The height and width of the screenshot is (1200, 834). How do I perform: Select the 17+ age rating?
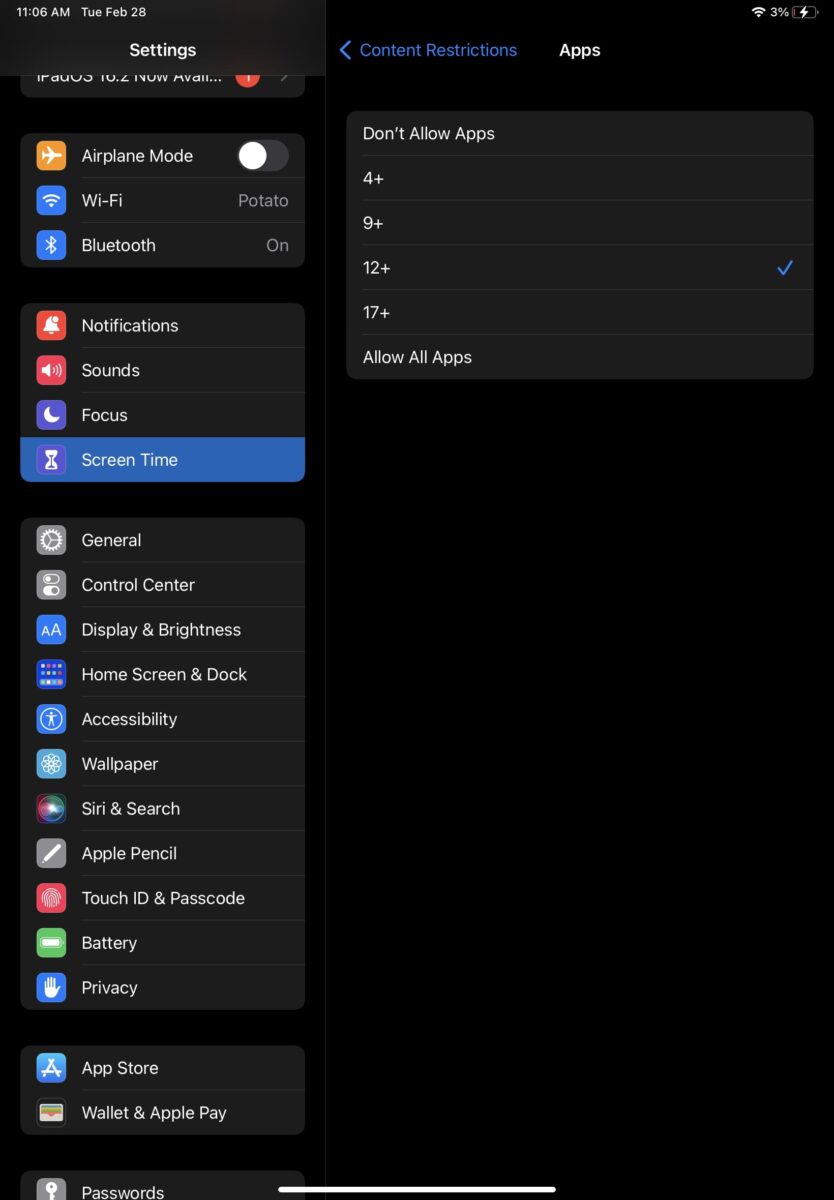pyautogui.click(x=579, y=312)
